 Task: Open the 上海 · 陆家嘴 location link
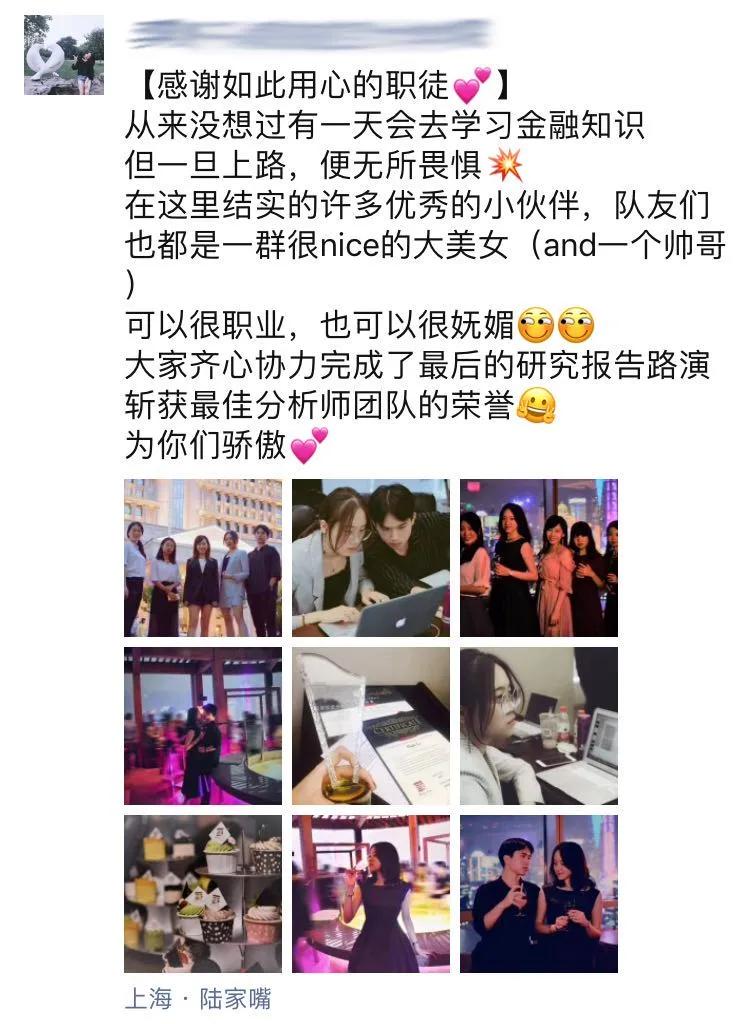pyautogui.click(x=197, y=998)
